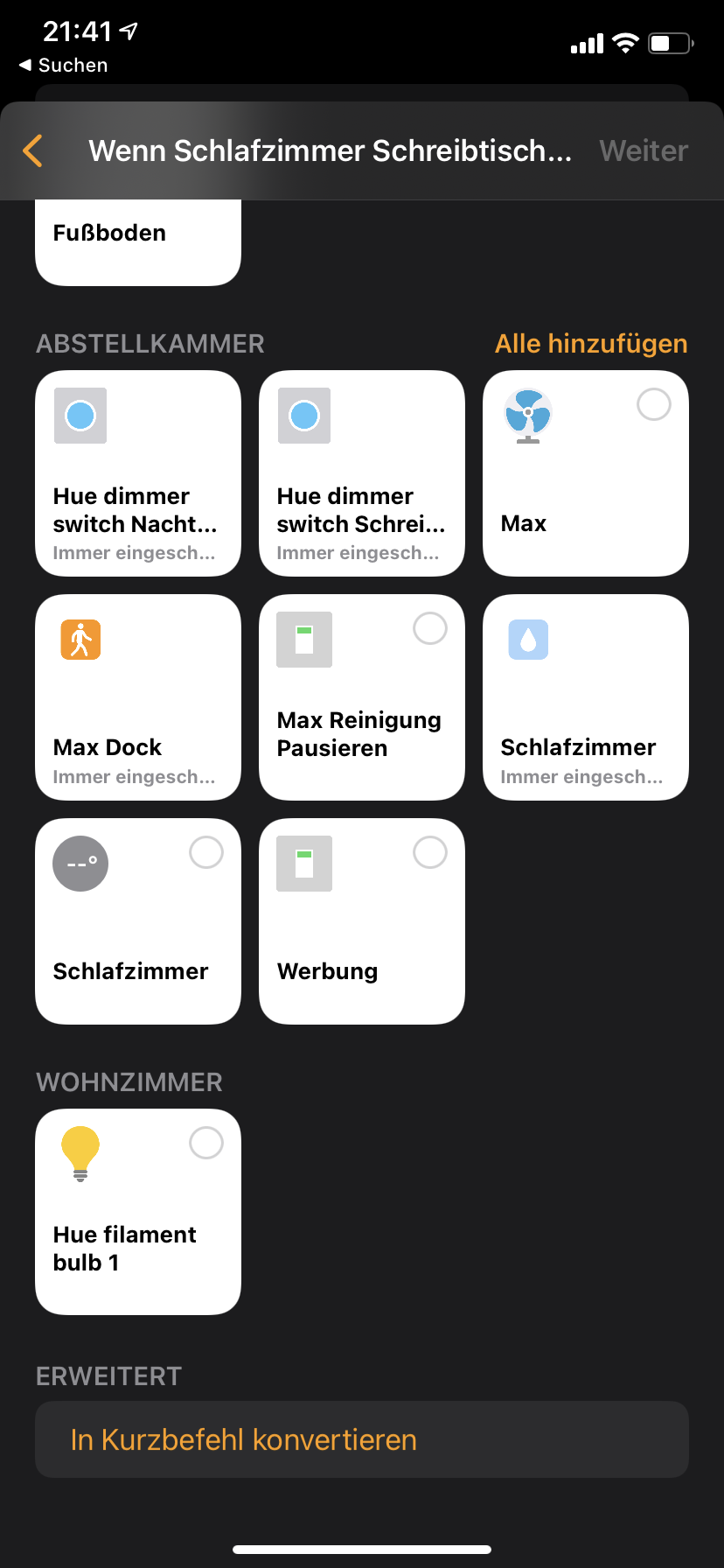Tap Weiter to continue
Viewport: 724px width, 1568px height.
644,150
